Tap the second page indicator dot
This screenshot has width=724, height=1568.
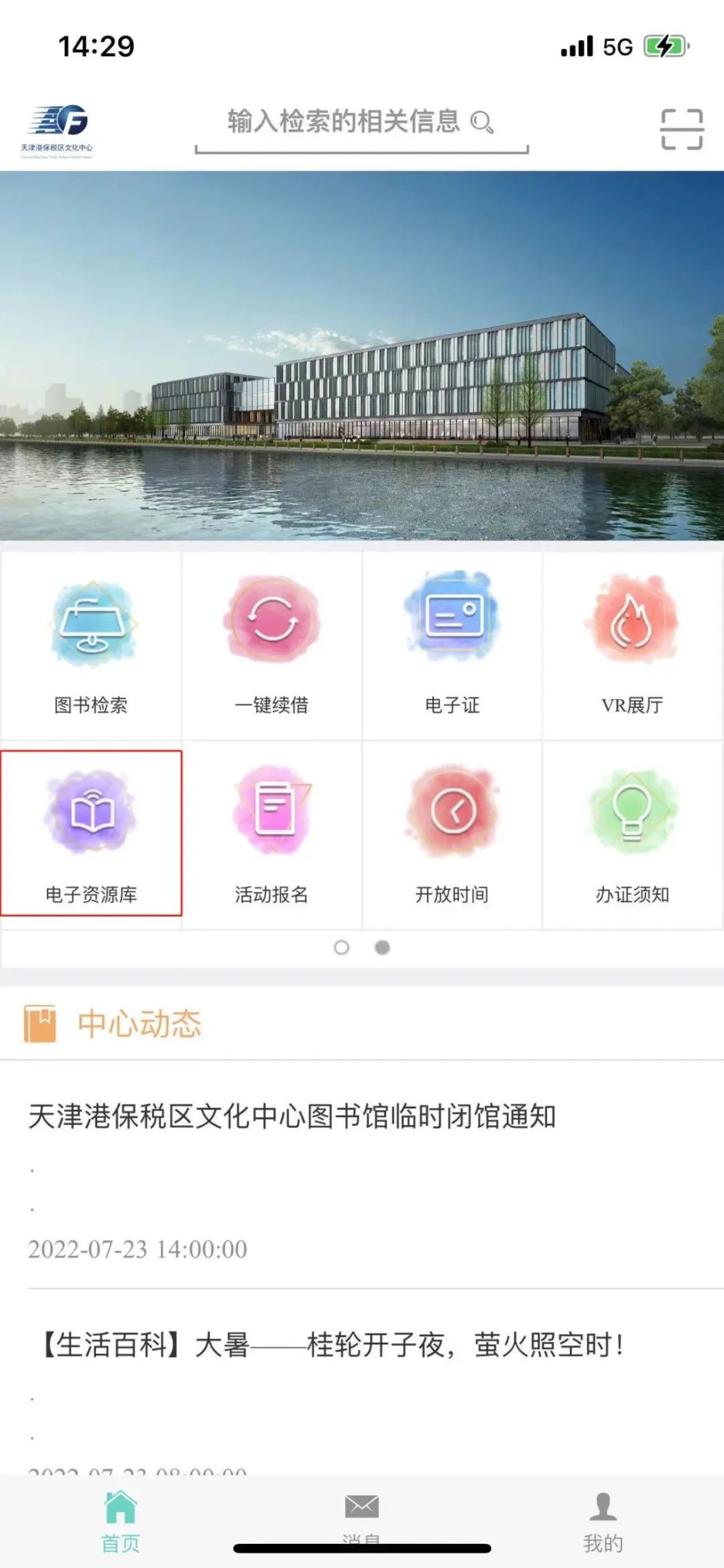click(382, 948)
